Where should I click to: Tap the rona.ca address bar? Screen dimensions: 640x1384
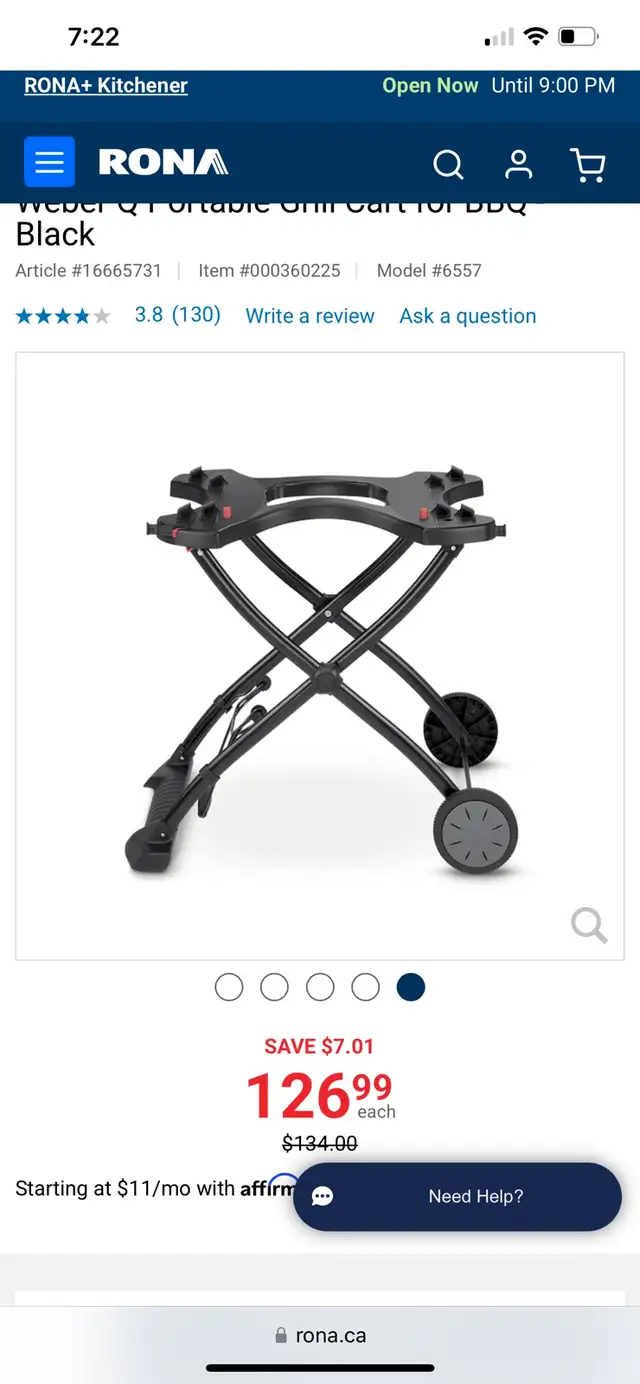320,1335
